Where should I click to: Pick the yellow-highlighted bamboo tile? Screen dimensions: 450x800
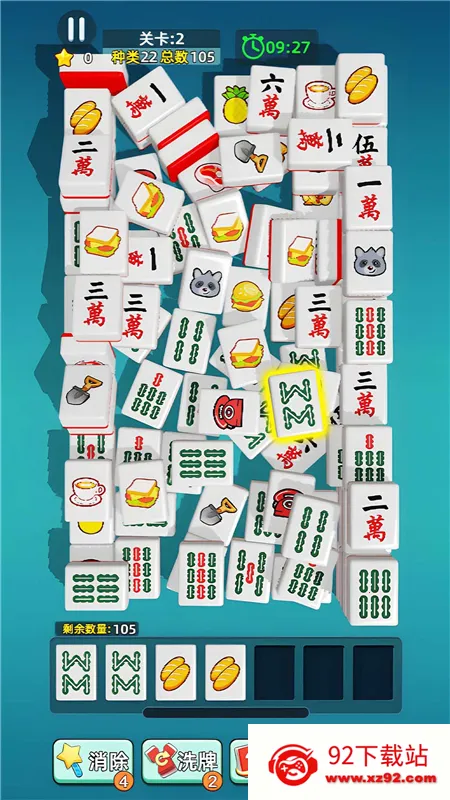click(298, 404)
